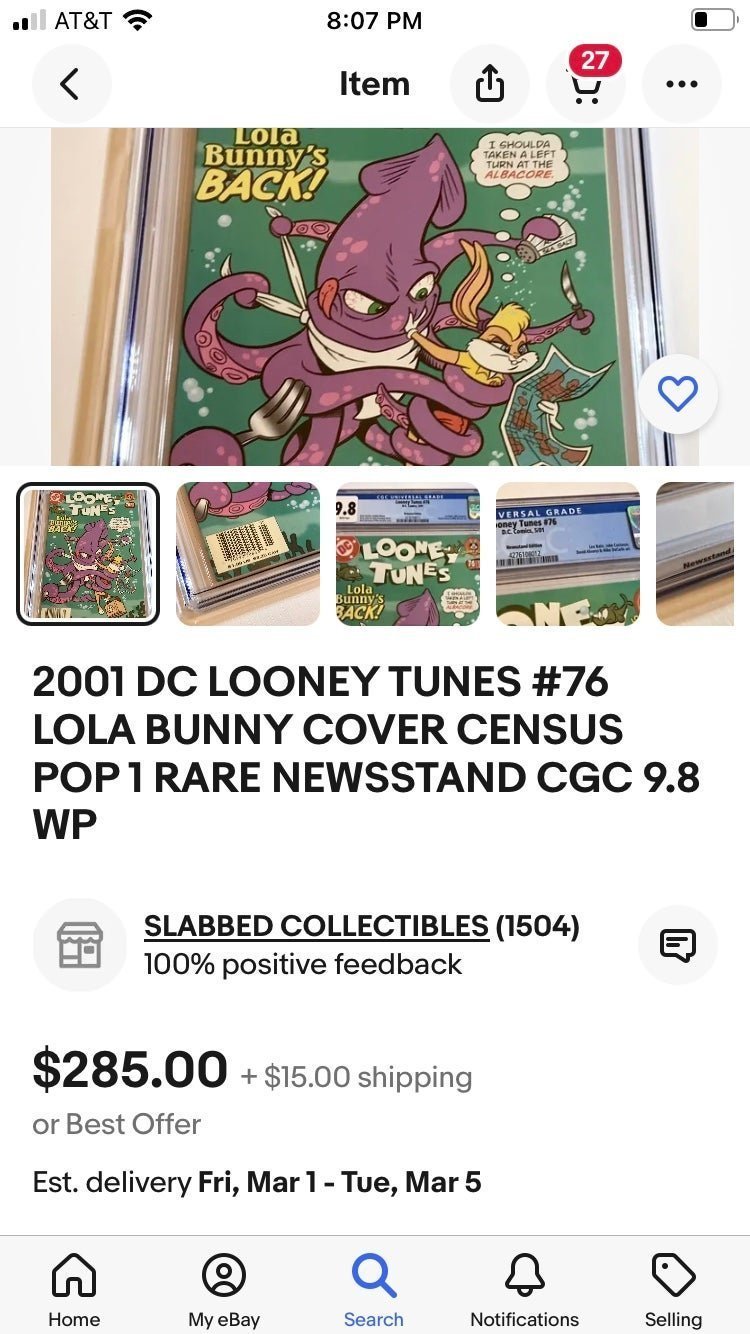View the barcode close-up thumbnail
Image resolution: width=750 pixels, height=1334 pixels.
tap(248, 554)
